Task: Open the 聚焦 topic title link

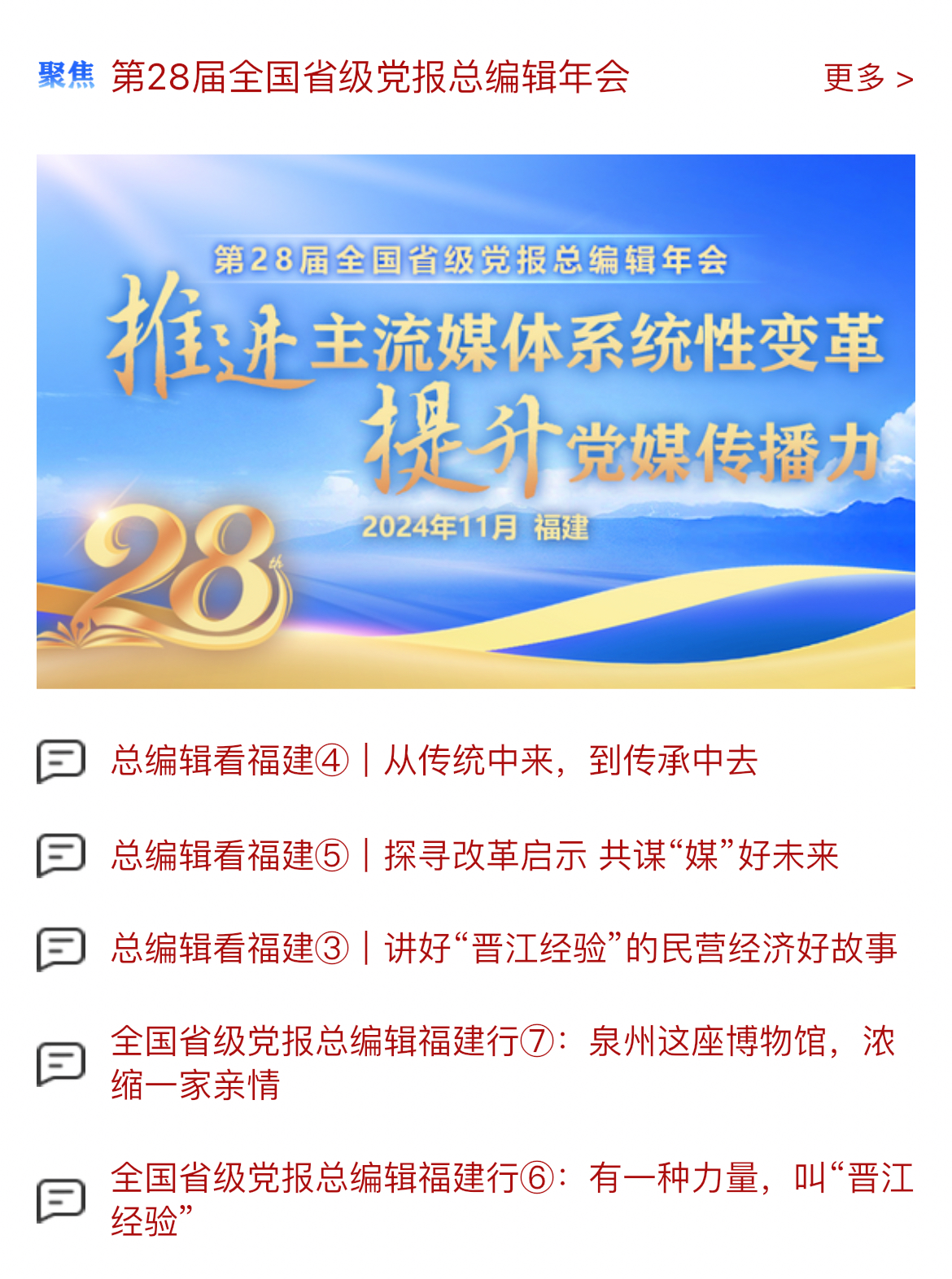Action: point(369,77)
